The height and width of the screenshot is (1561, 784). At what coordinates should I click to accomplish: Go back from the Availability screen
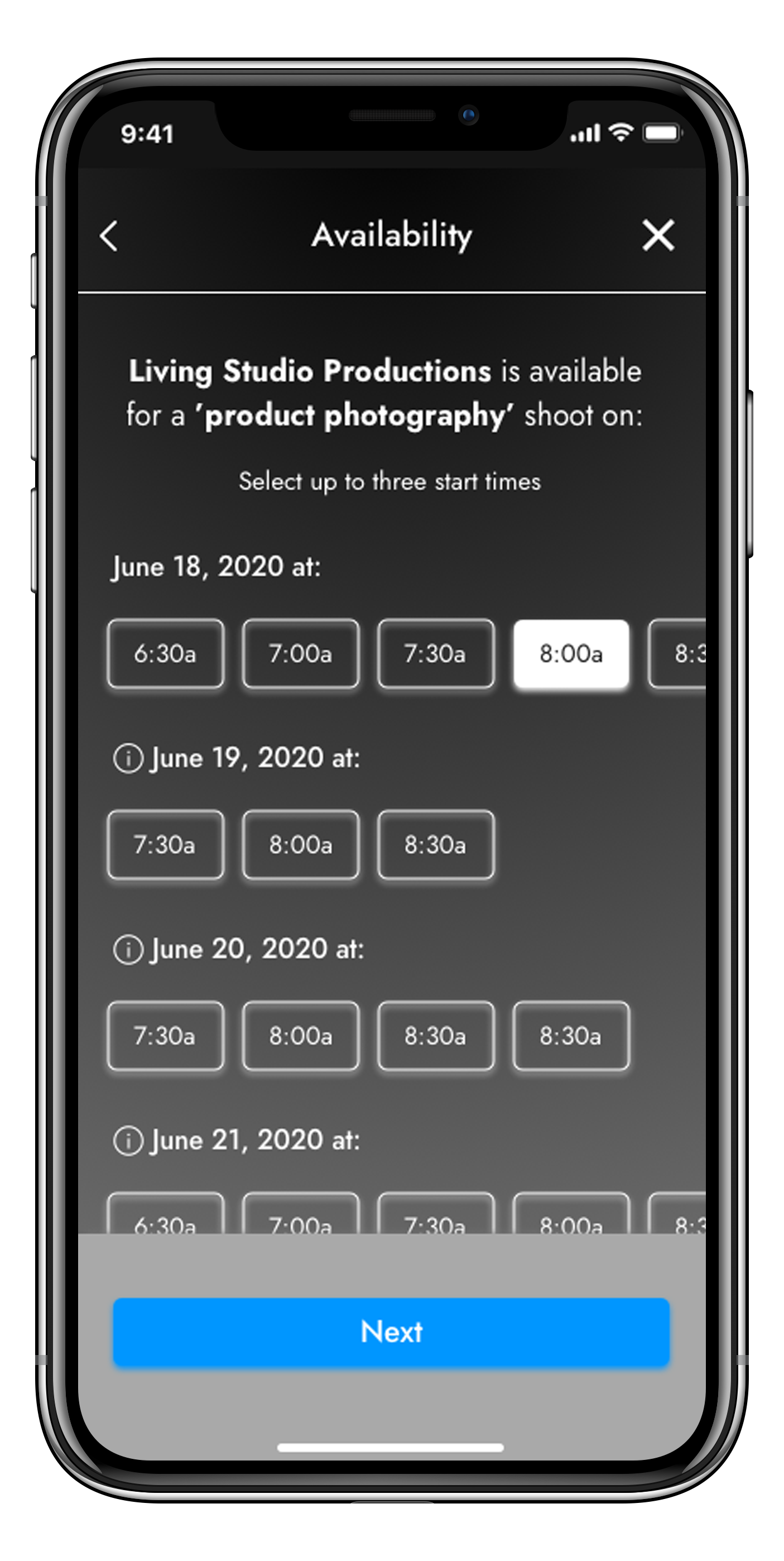(x=109, y=235)
